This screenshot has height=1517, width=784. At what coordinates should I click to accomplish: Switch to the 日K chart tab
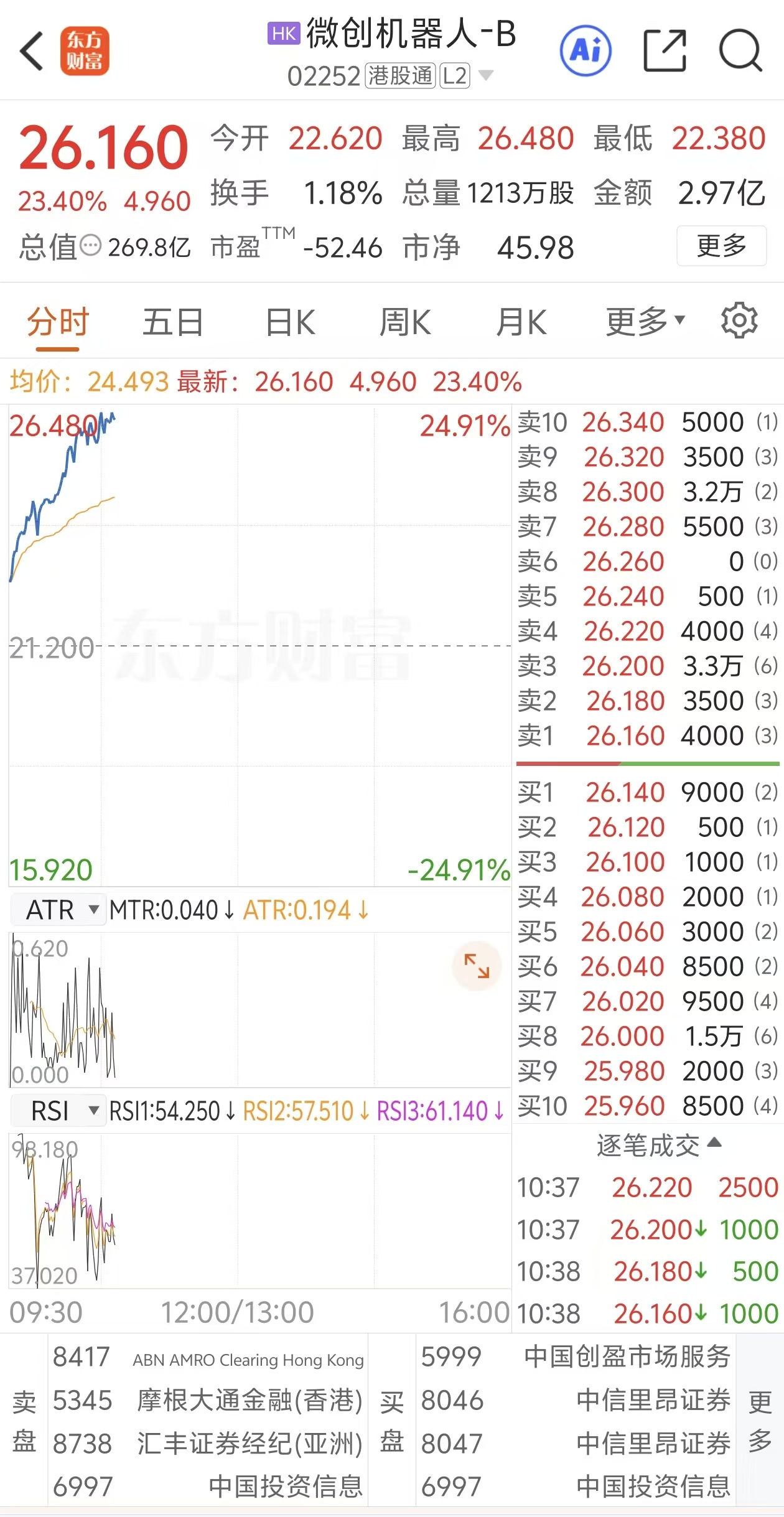click(x=290, y=322)
